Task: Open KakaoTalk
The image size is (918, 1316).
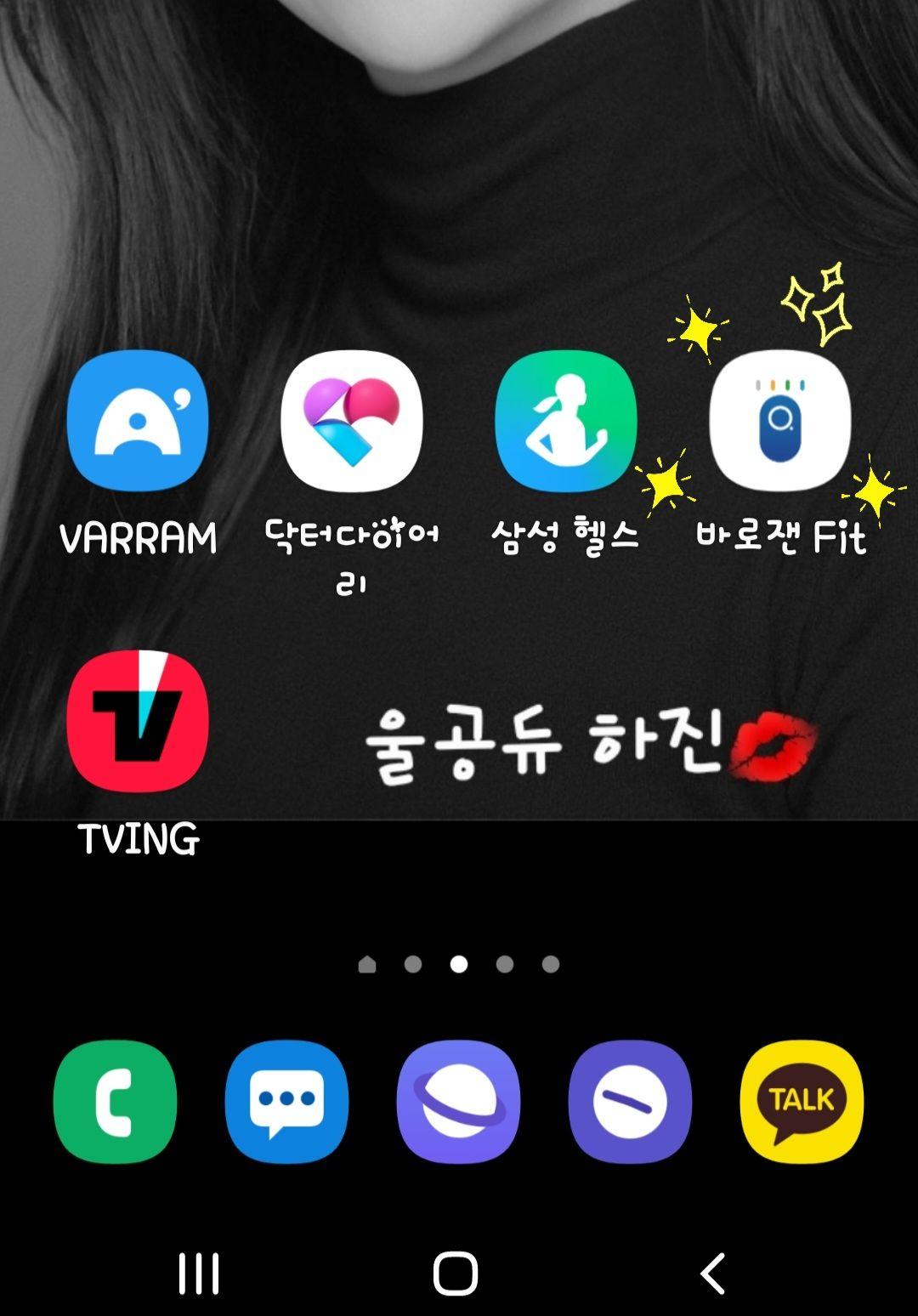Action: (802, 1101)
